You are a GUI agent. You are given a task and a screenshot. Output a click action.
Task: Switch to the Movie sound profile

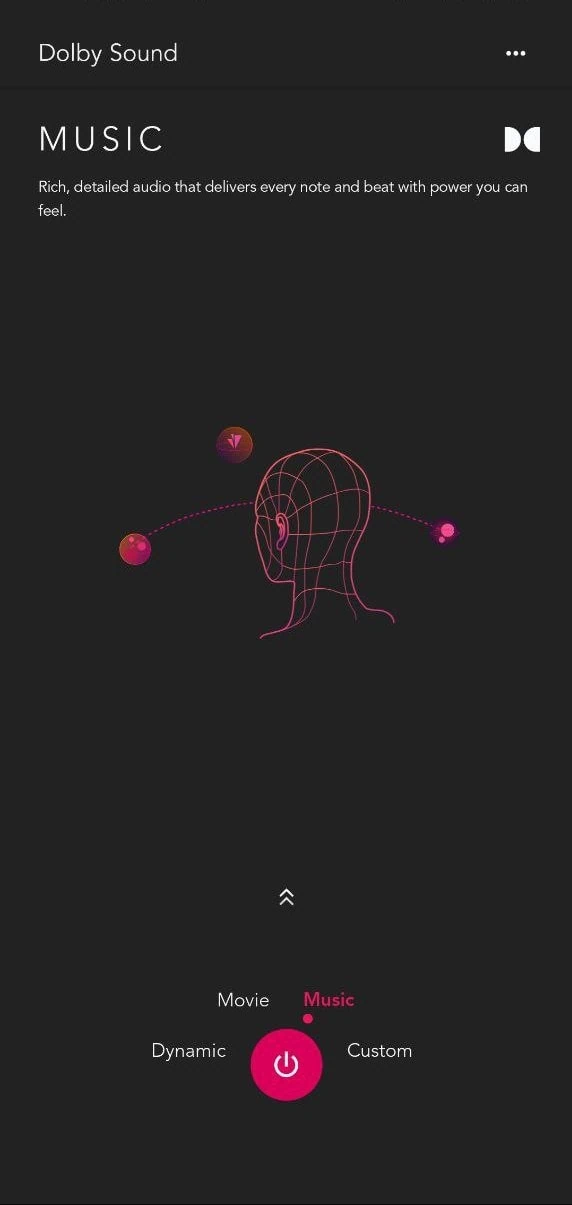(x=243, y=1000)
